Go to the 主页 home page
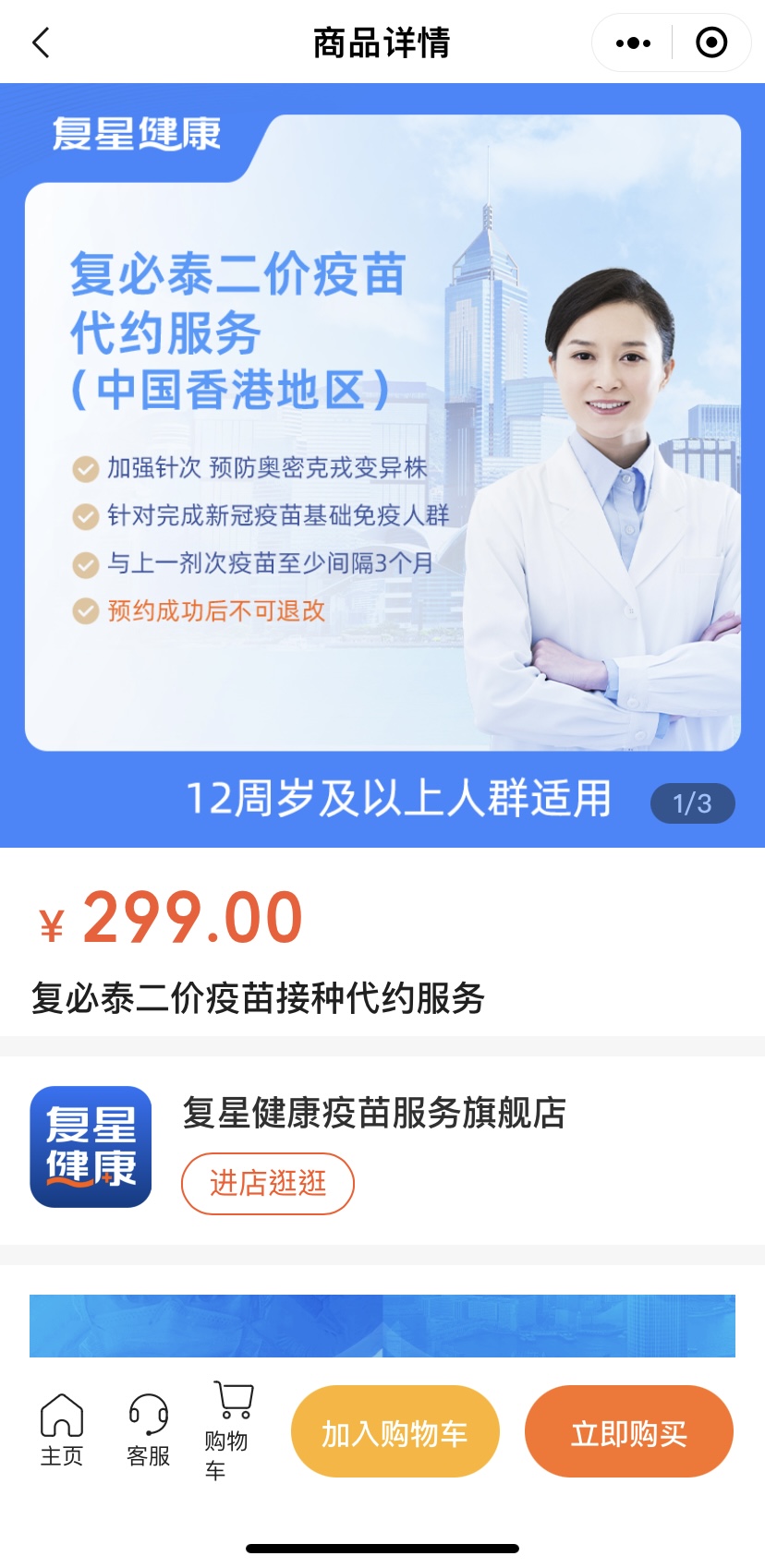 pos(62,1429)
